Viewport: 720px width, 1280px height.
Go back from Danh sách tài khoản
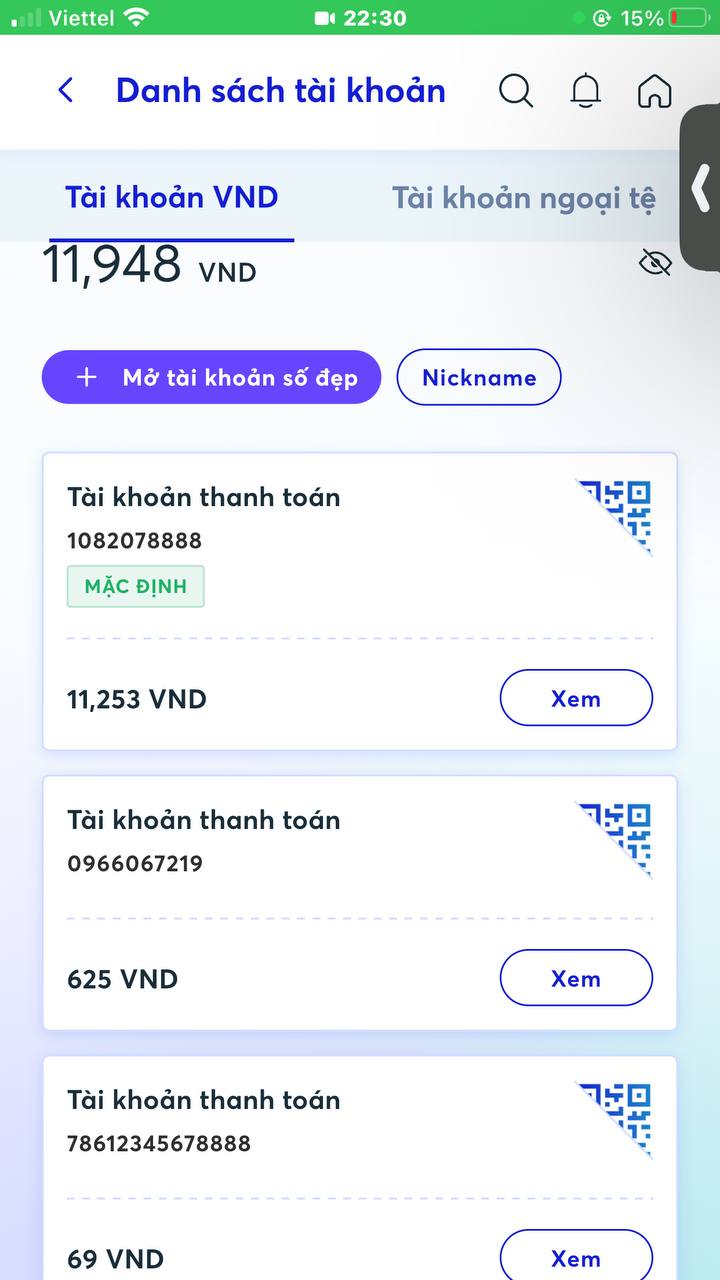(66, 91)
